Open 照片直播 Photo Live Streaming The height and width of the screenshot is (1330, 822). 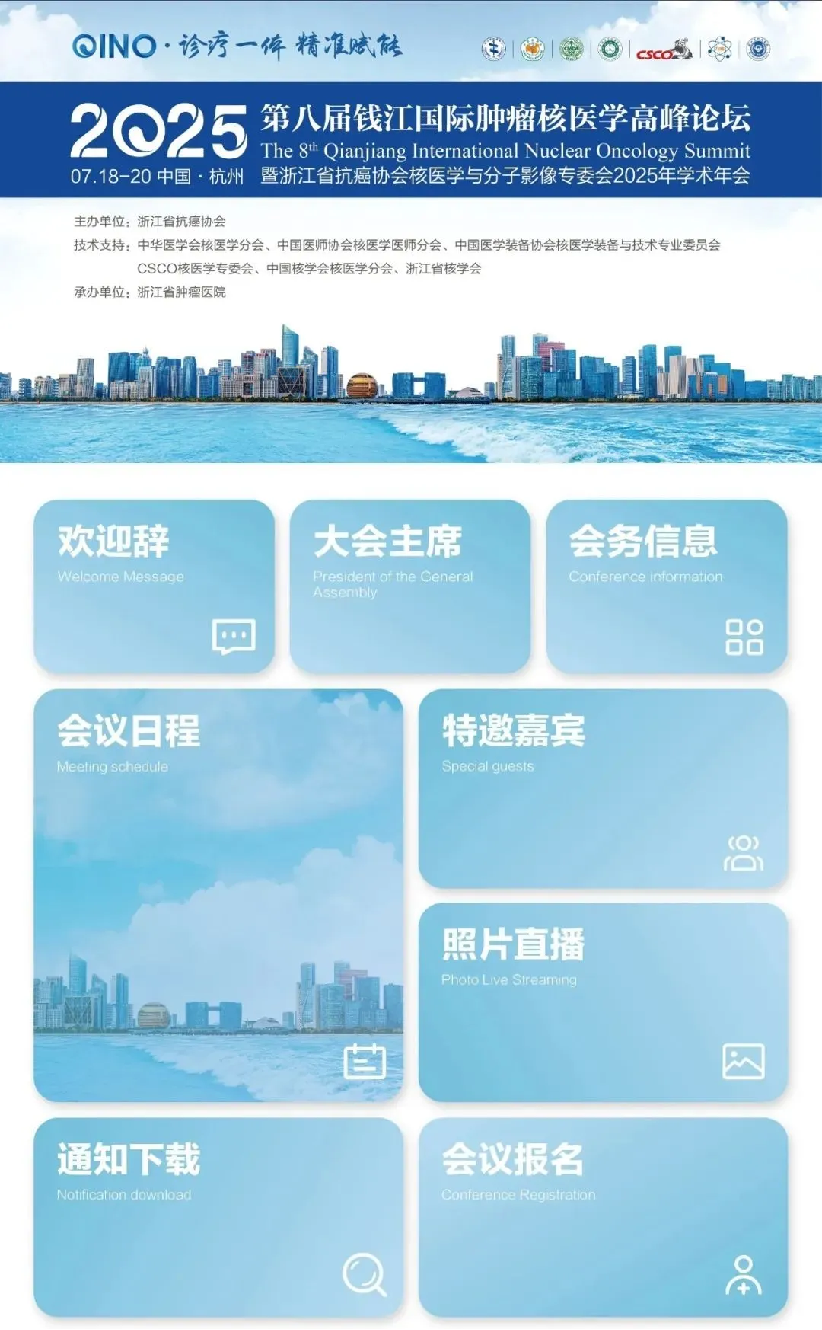click(x=603, y=1002)
